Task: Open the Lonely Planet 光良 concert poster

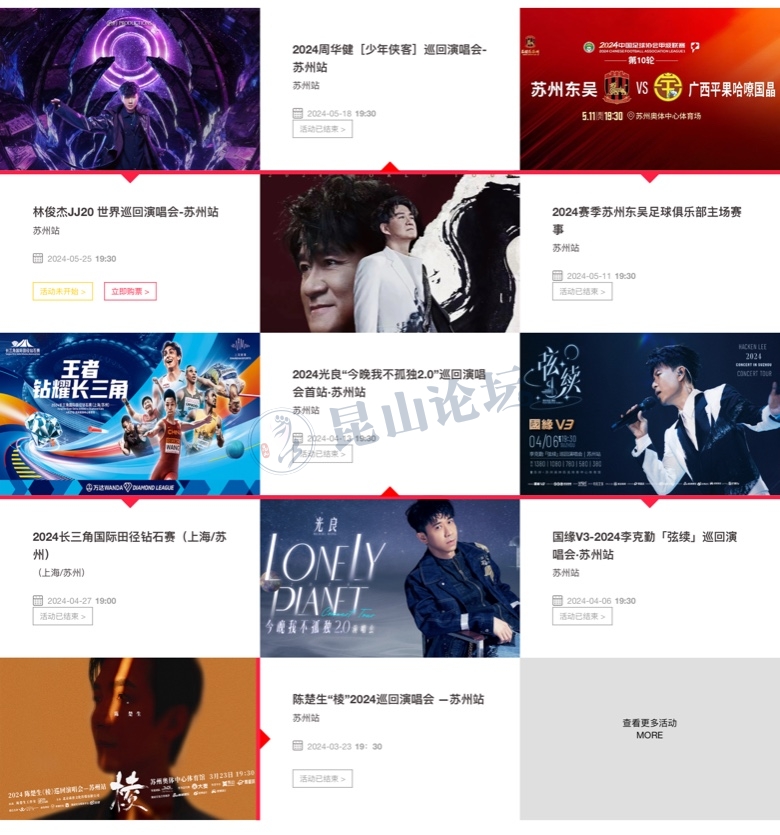Action: [x=389, y=578]
